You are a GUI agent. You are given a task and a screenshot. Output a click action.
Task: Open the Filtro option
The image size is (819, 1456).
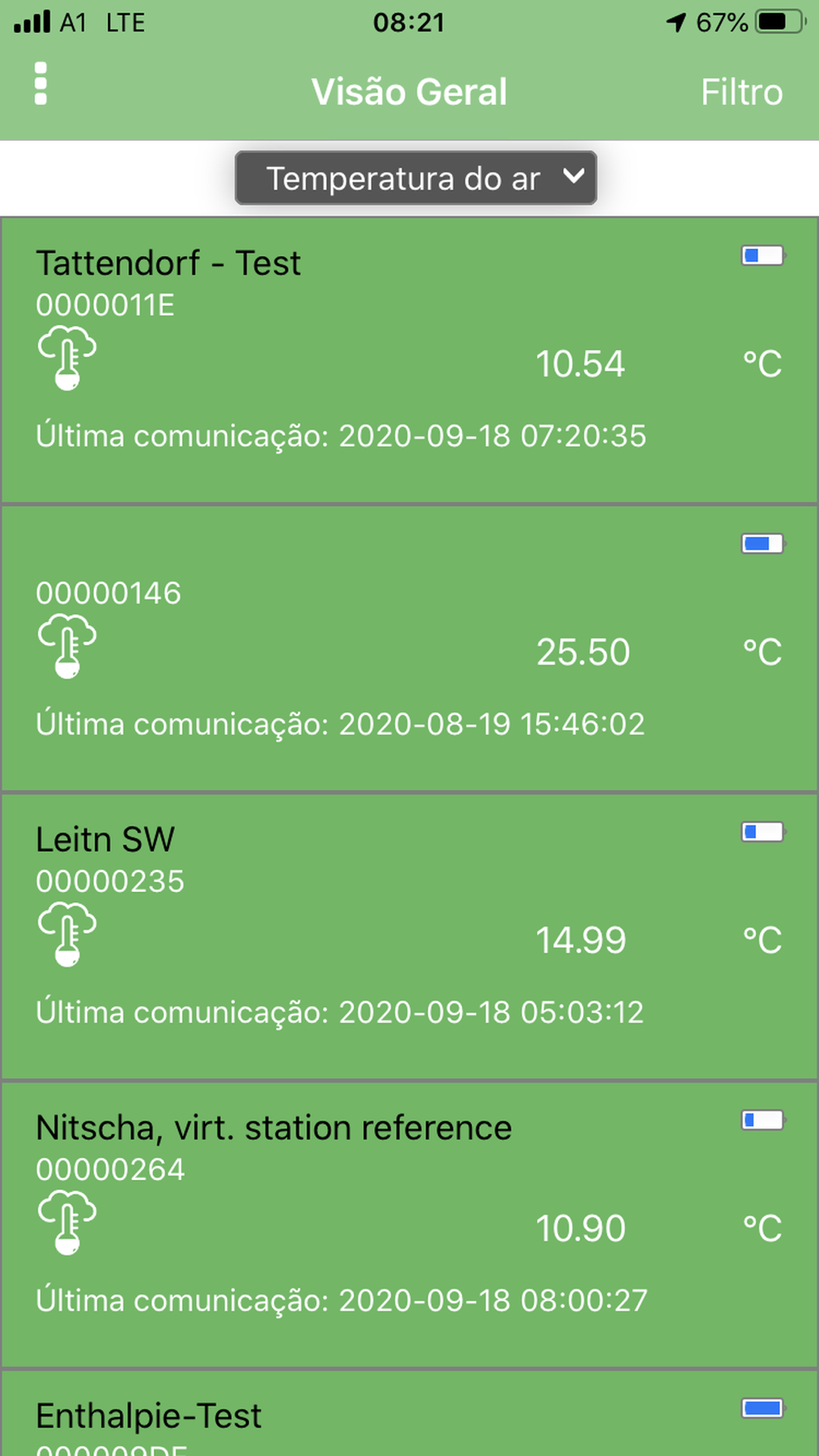(741, 92)
